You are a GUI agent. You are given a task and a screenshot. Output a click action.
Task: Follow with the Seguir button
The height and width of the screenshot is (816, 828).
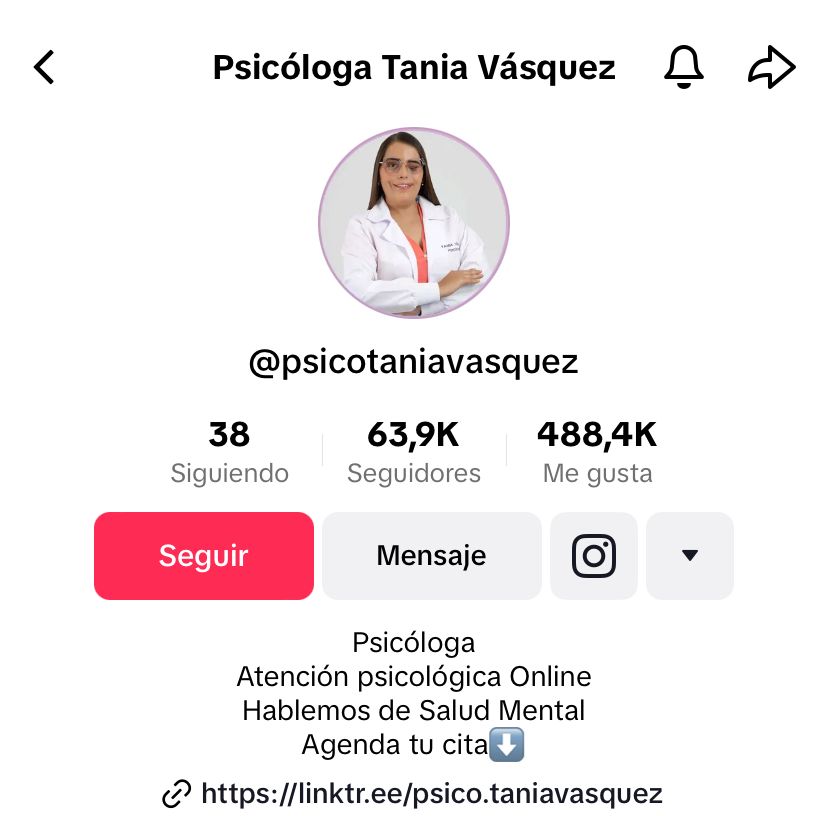click(x=204, y=556)
